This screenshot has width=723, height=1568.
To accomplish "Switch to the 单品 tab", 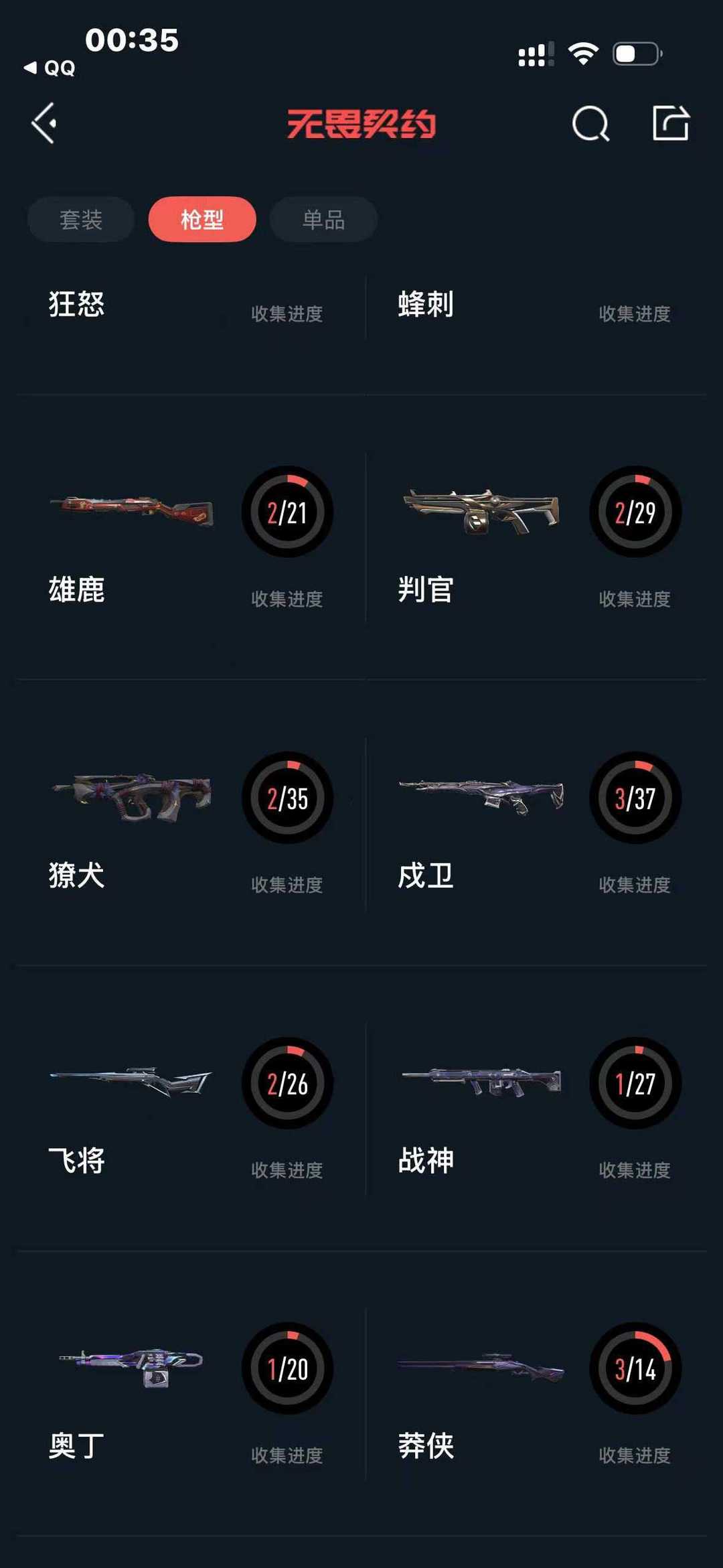I will [323, 219].
